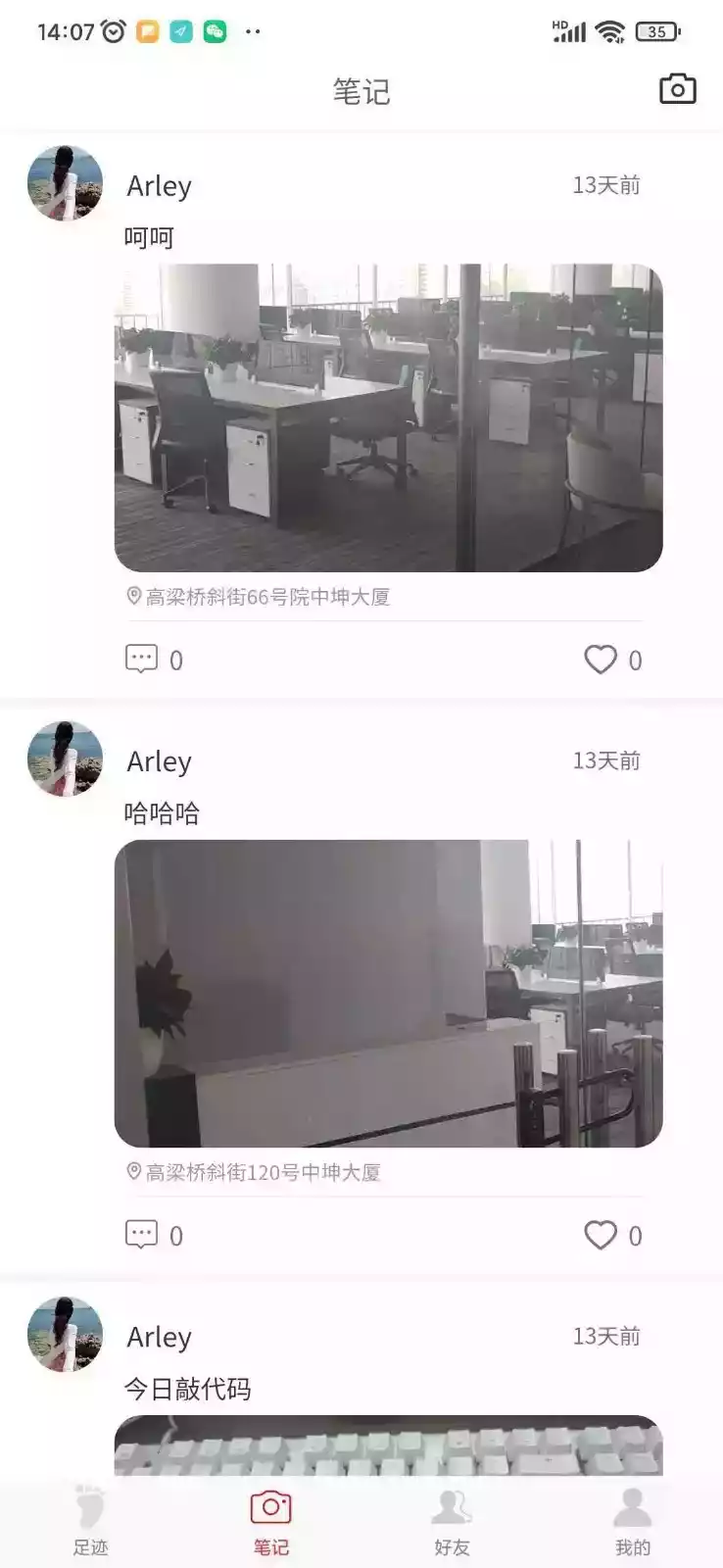723x1568 pixels.
Task: Tap Arley's username on the second post
Action: pos(160,760)
